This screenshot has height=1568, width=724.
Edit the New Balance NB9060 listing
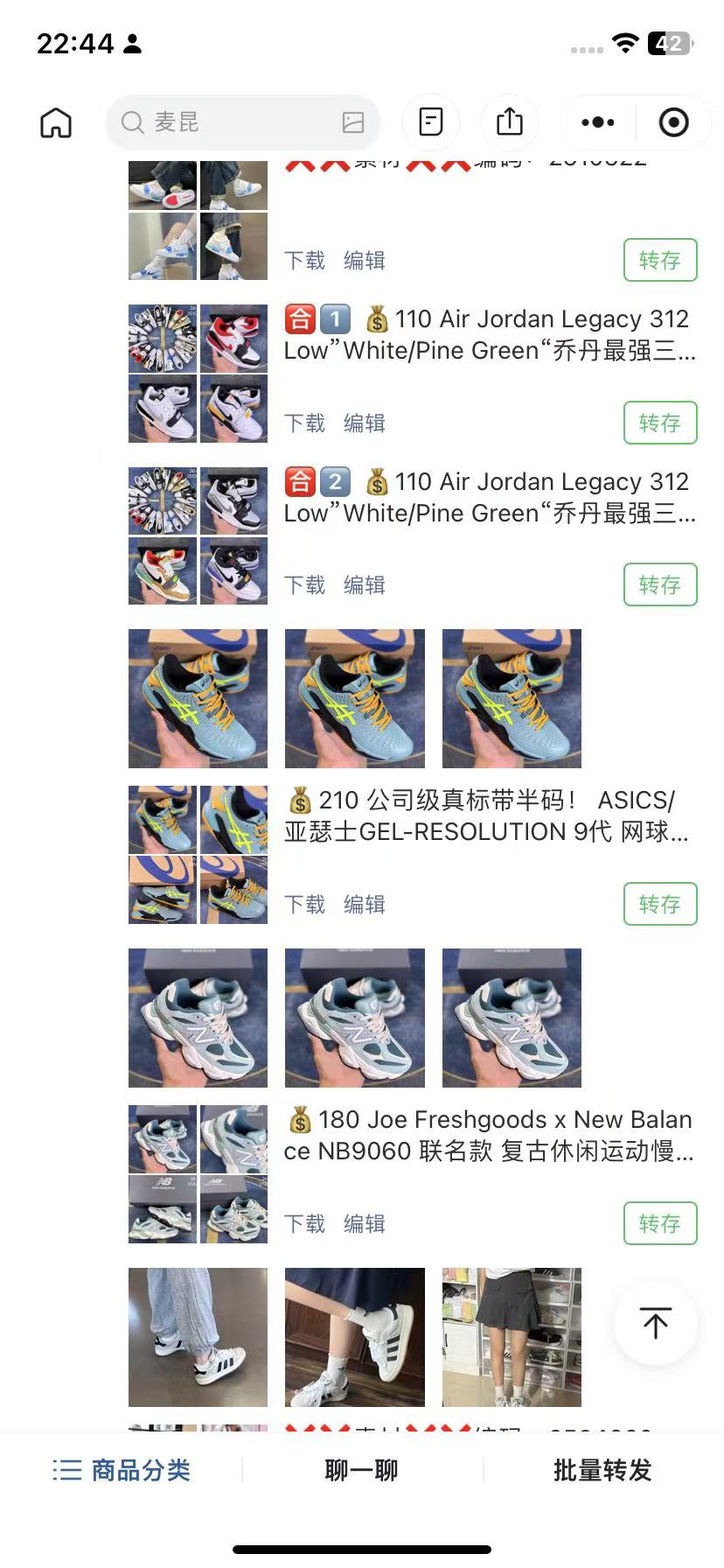tap(365, 1223)
